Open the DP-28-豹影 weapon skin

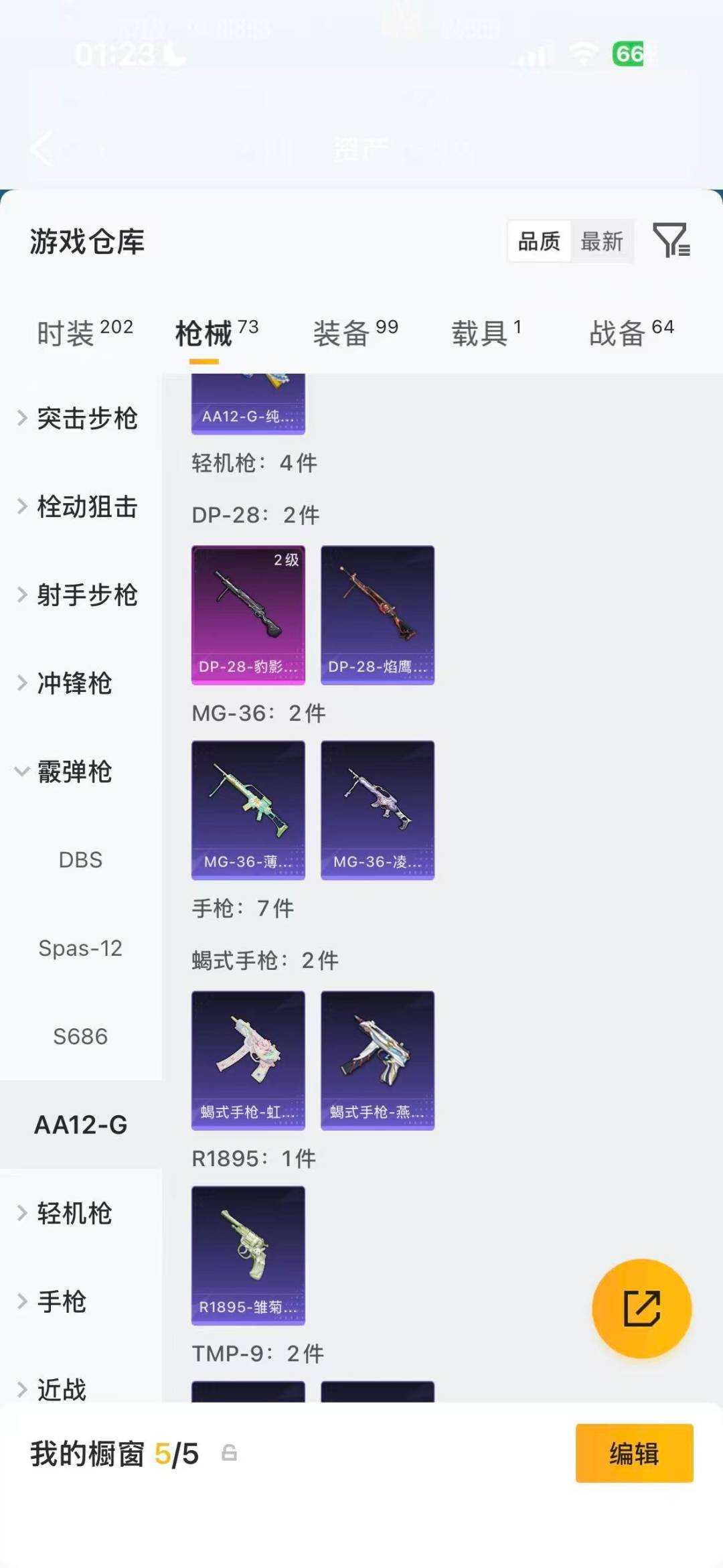pyautogui.click(x=248, y=613)
